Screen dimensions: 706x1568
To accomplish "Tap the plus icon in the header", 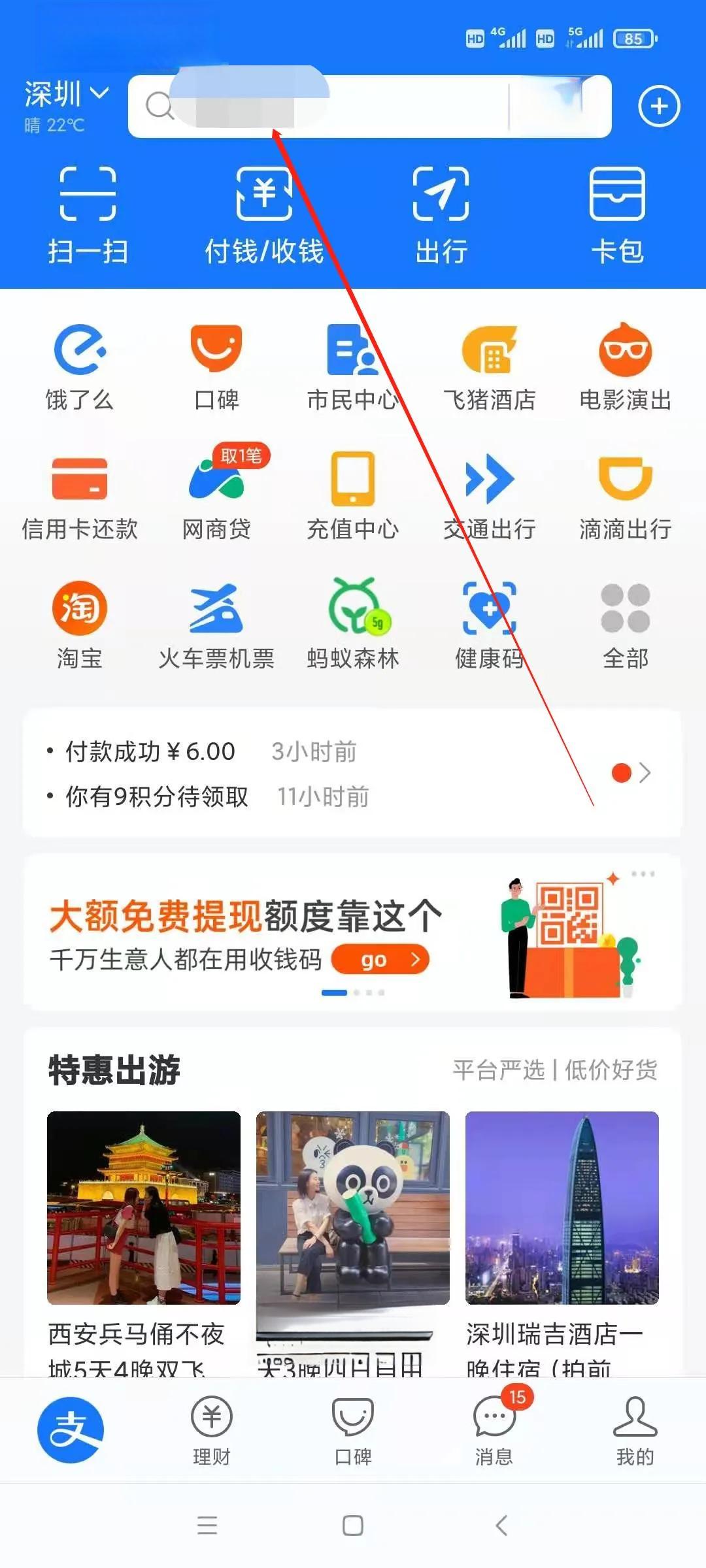I will click(659, 106).
